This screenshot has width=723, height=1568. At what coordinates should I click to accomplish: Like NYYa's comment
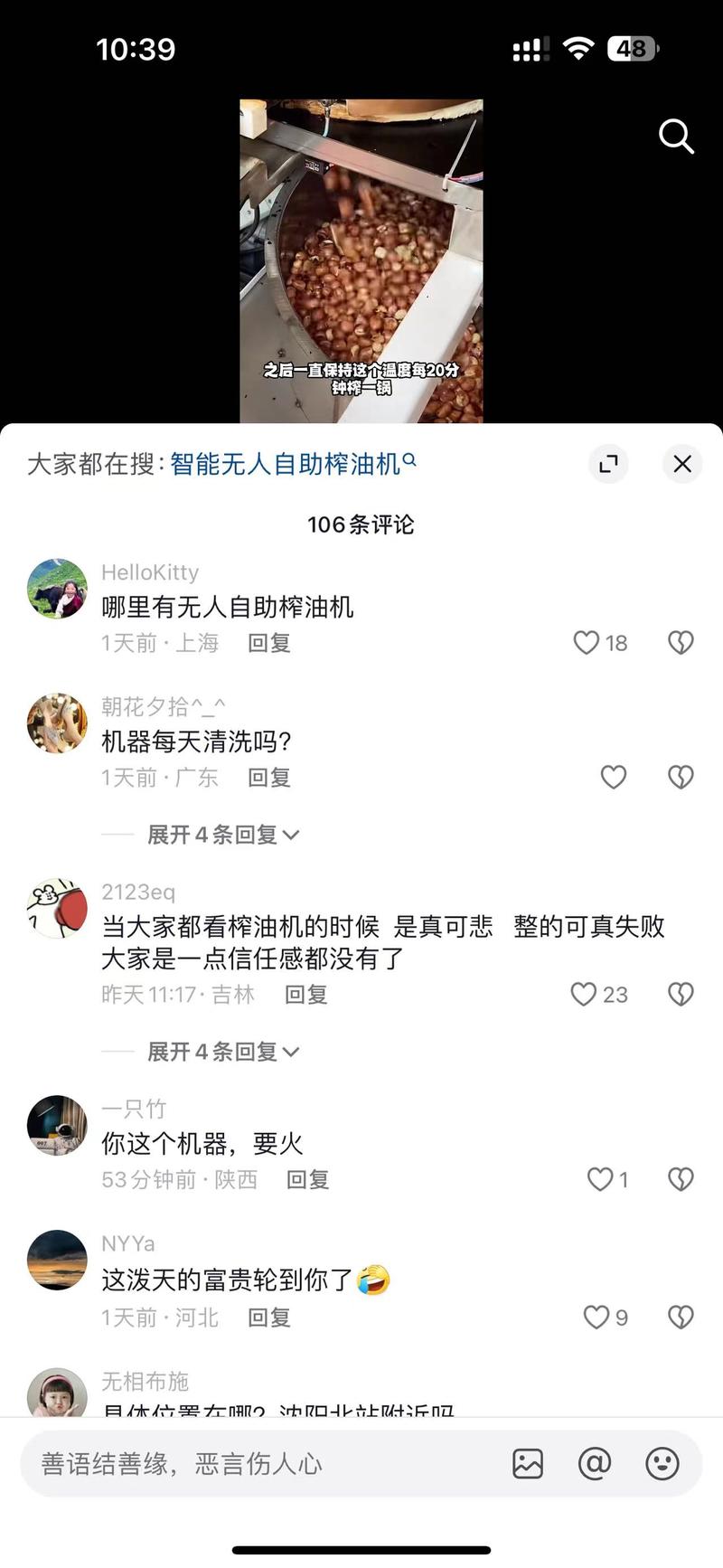click(x=596, y=1318)
